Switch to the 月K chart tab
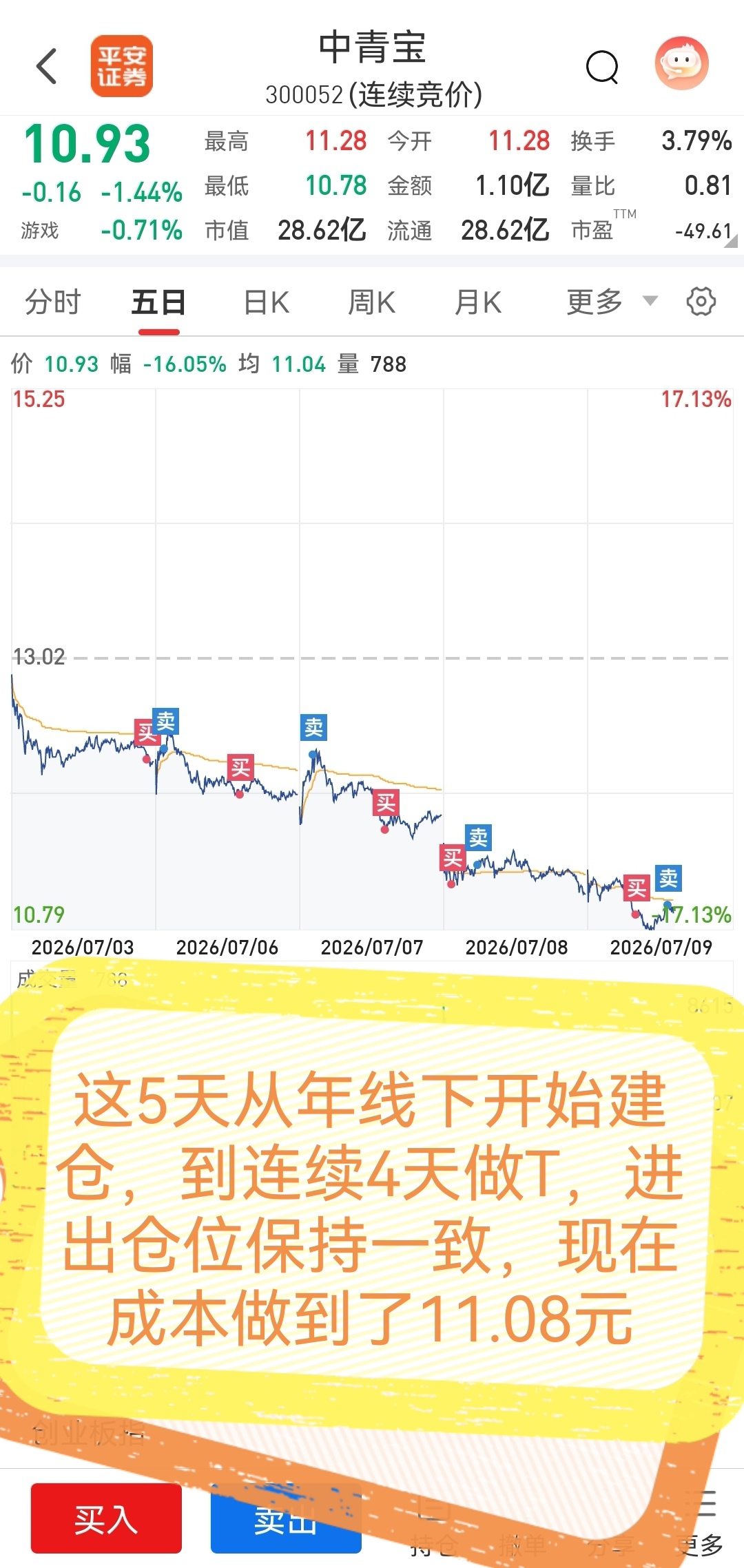 tap(478, 302)
